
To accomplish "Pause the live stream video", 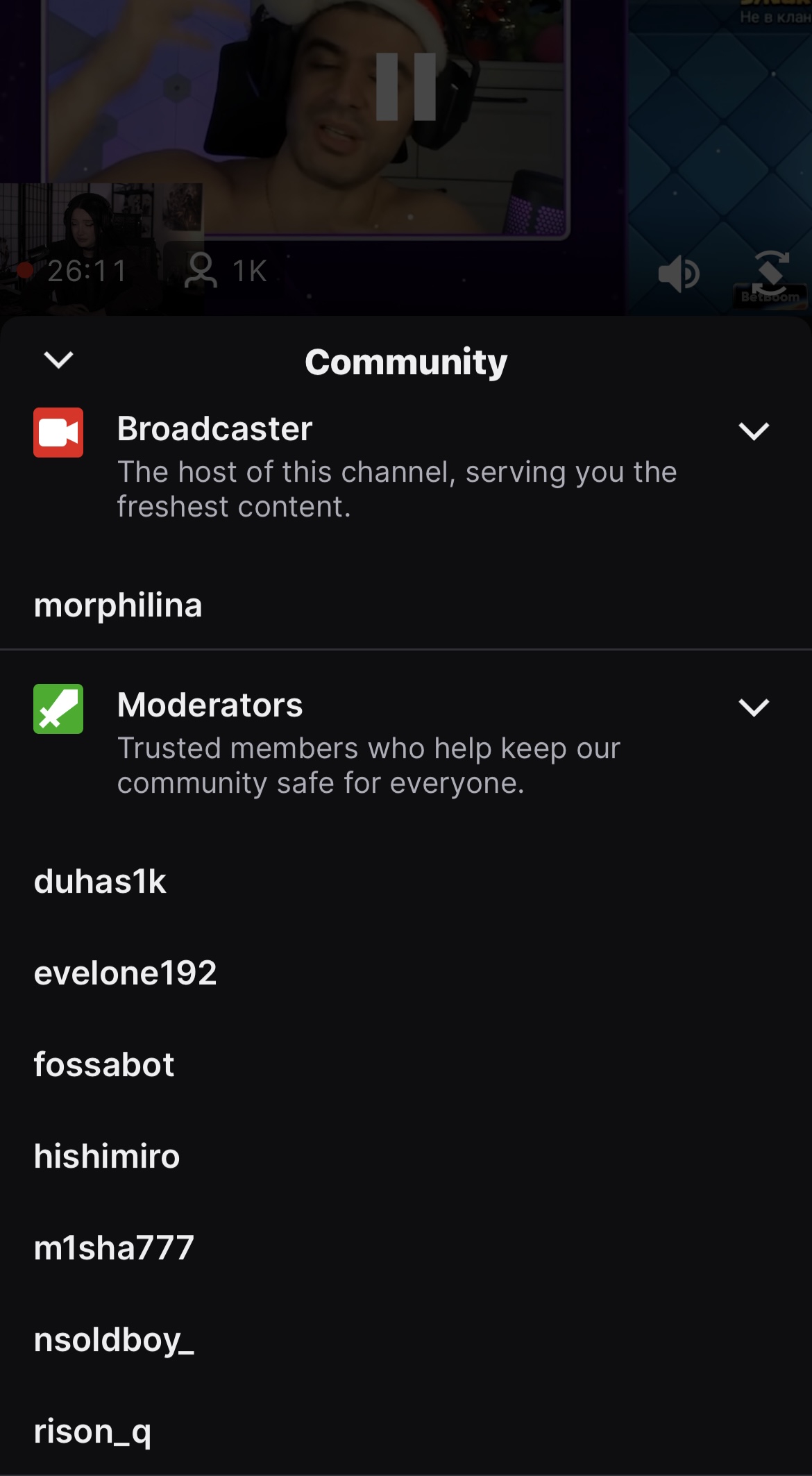I will pyautogui.click(x=406, y=87).
